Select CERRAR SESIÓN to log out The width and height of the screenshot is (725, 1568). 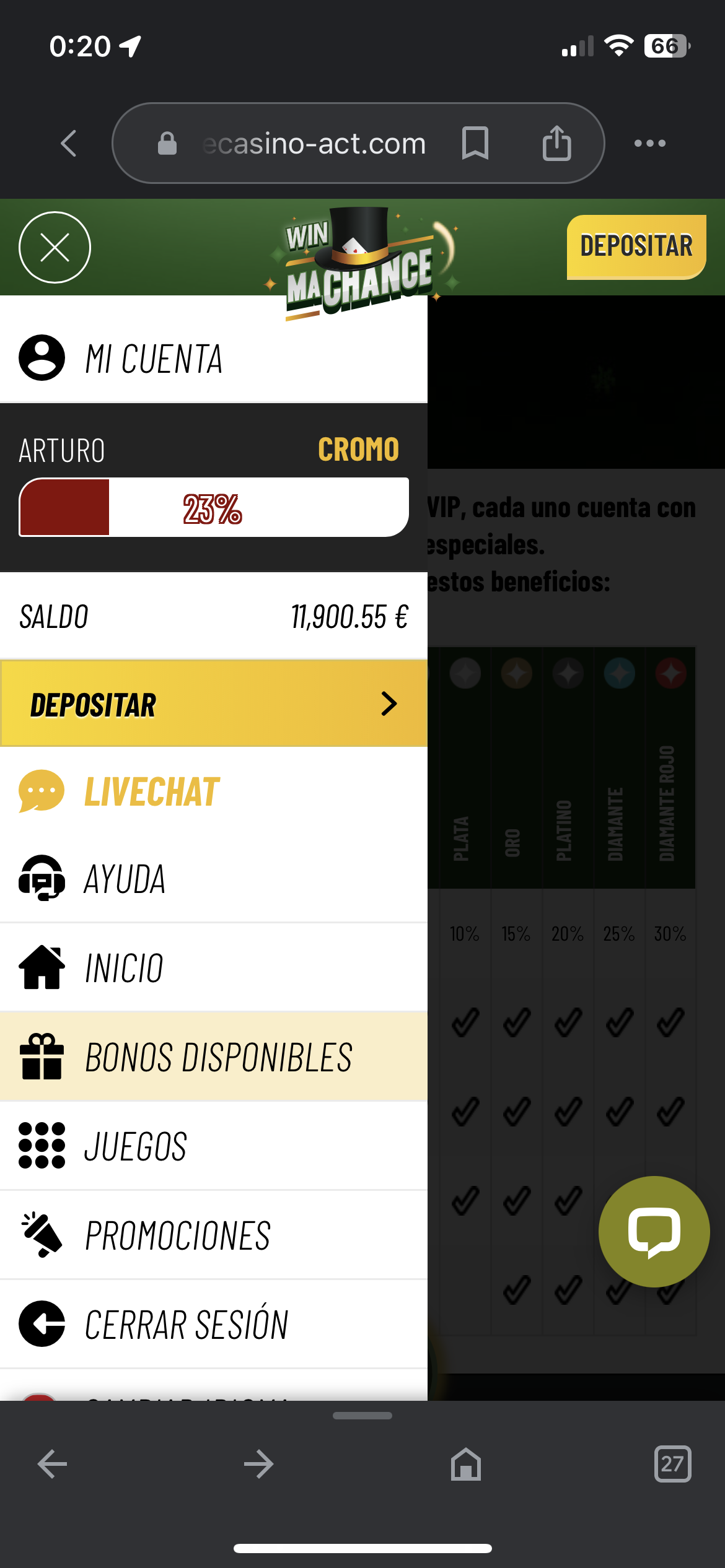[186, 1325]
